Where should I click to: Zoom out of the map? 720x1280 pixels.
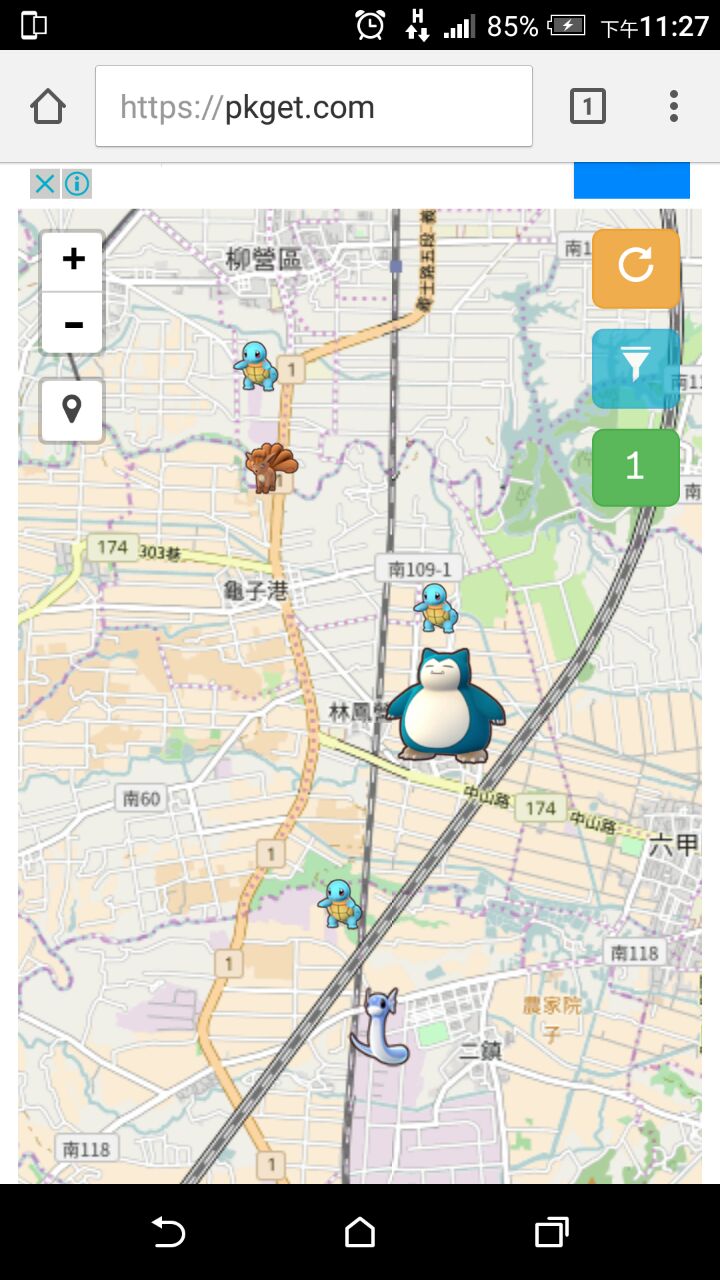tap(73, 325)
